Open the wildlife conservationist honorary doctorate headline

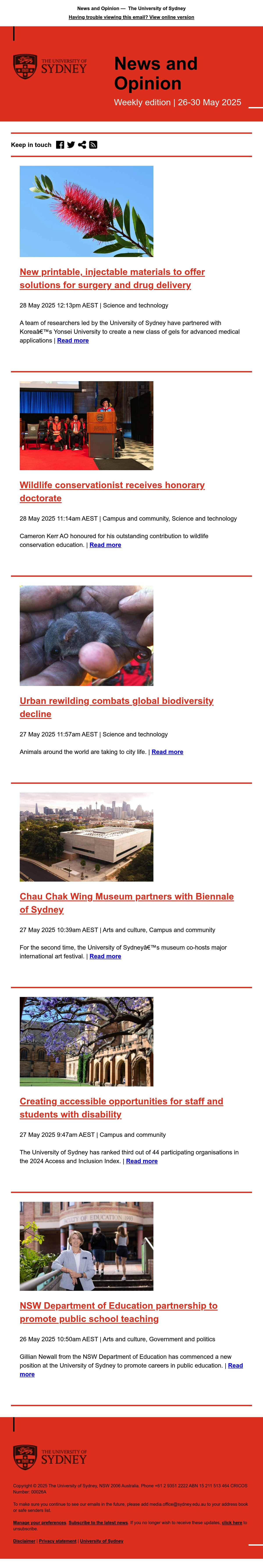pyautogui.click(x=112, y=491)
